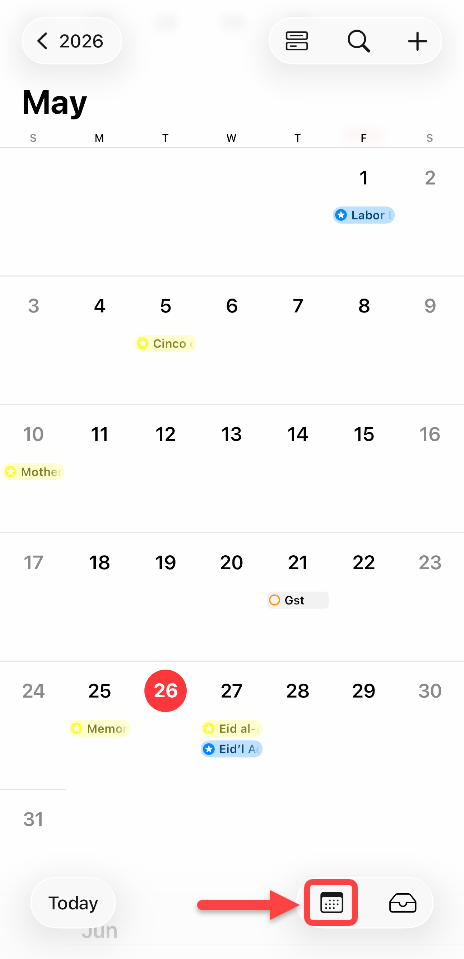Open the search magnifier
Viewport: 464px width, 959px height.
tap(358, 41)
